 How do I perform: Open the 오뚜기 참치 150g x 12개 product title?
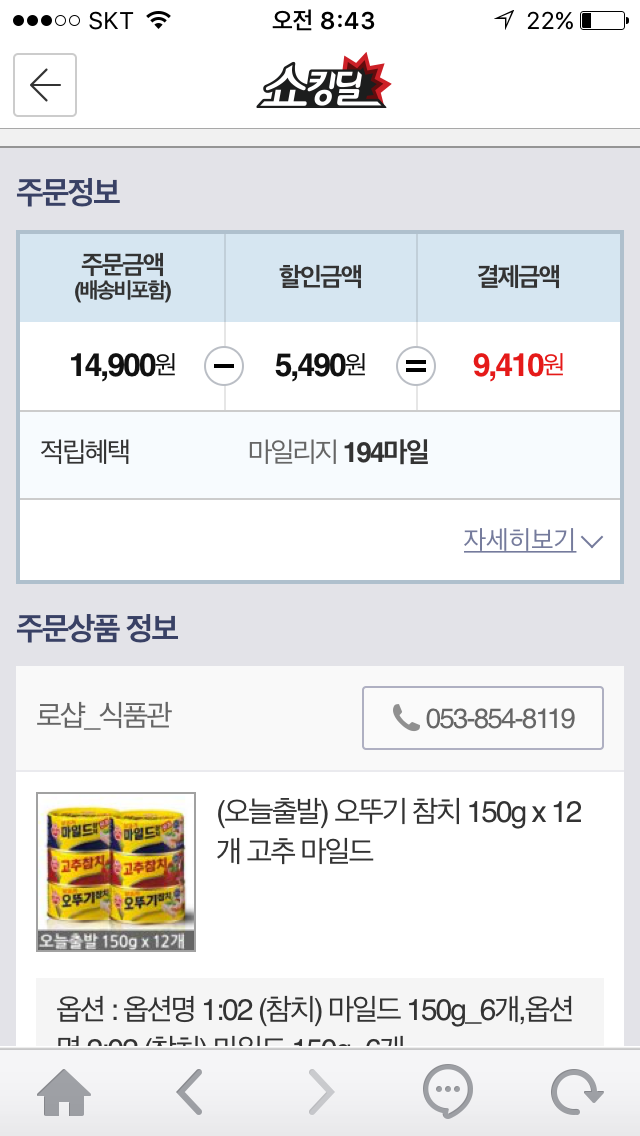(399, 831)
